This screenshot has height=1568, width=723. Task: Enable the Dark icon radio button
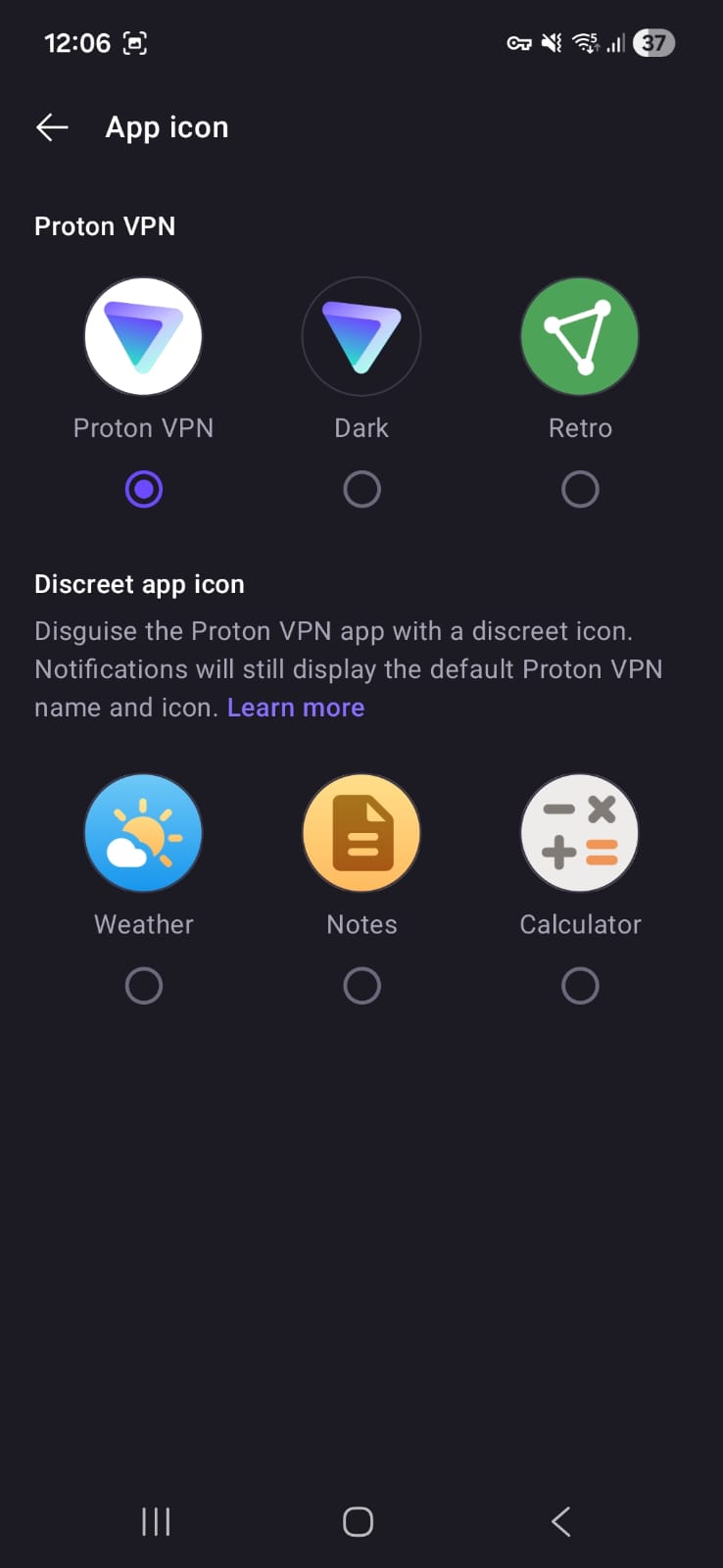tap(361, 488)
